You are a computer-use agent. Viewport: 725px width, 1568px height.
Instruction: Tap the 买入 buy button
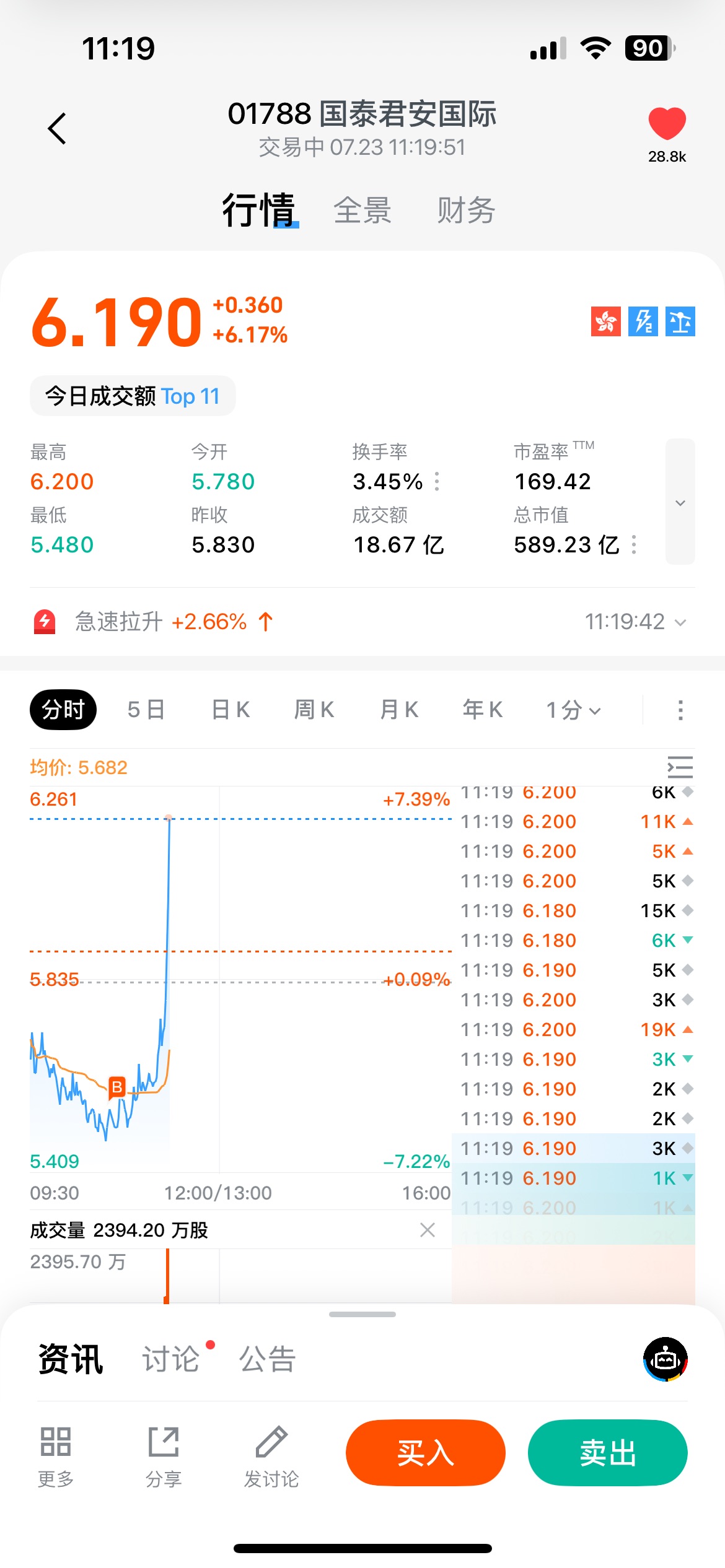pyautogui.click(x=426, y=1452)
